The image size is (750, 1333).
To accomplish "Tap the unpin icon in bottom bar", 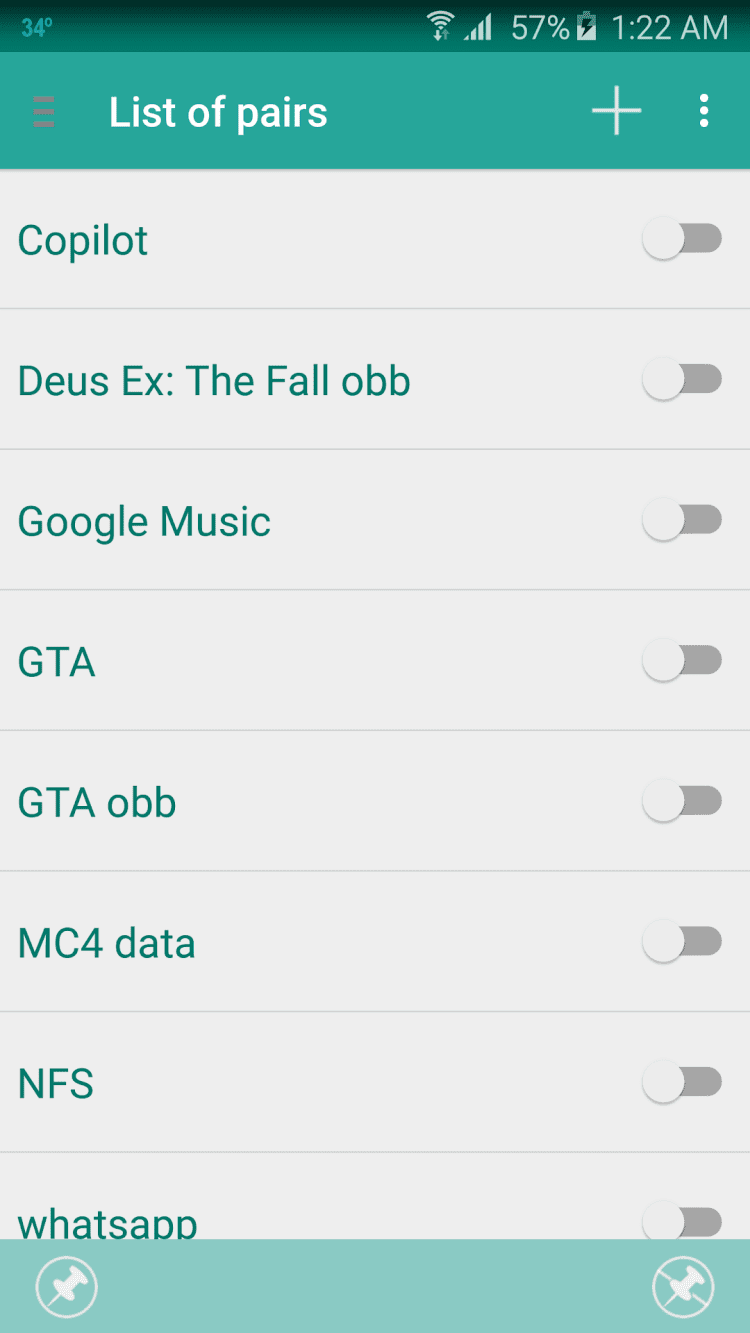I will [x=683, y=1287].
